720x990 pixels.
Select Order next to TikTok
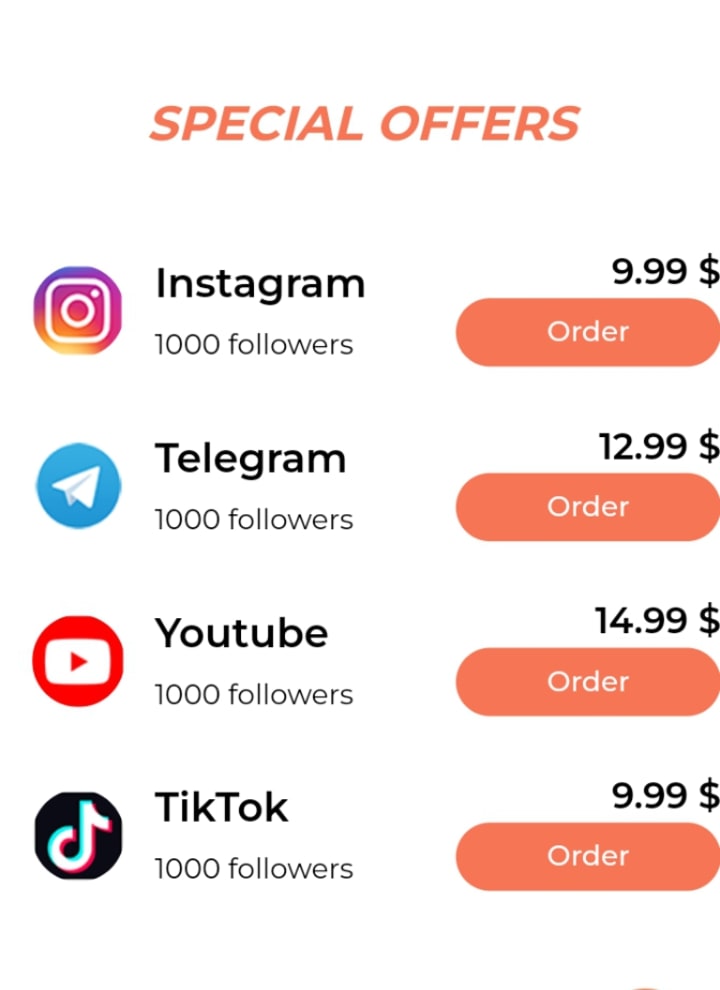(587, 856)
